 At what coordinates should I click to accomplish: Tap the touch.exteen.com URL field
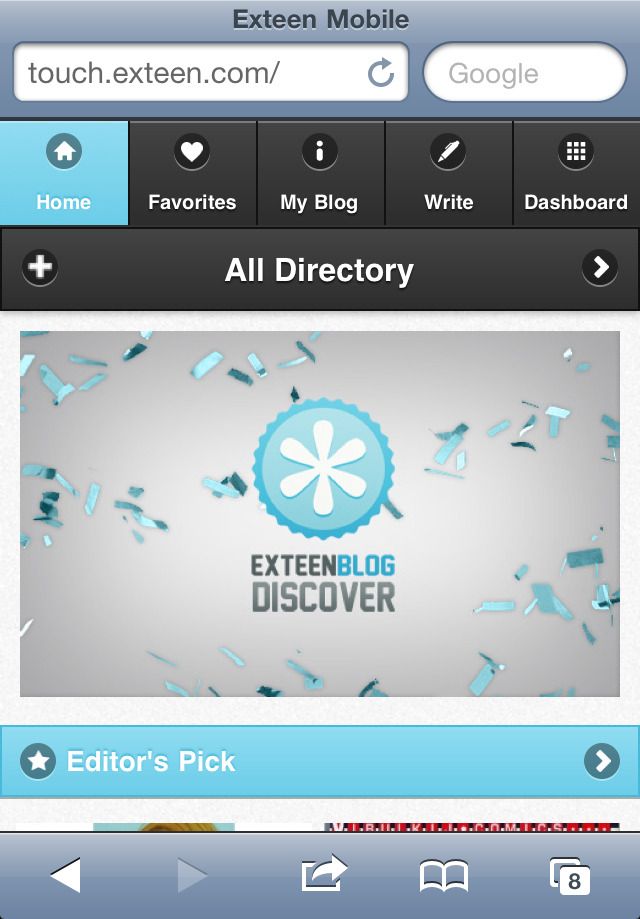point(190,73)
